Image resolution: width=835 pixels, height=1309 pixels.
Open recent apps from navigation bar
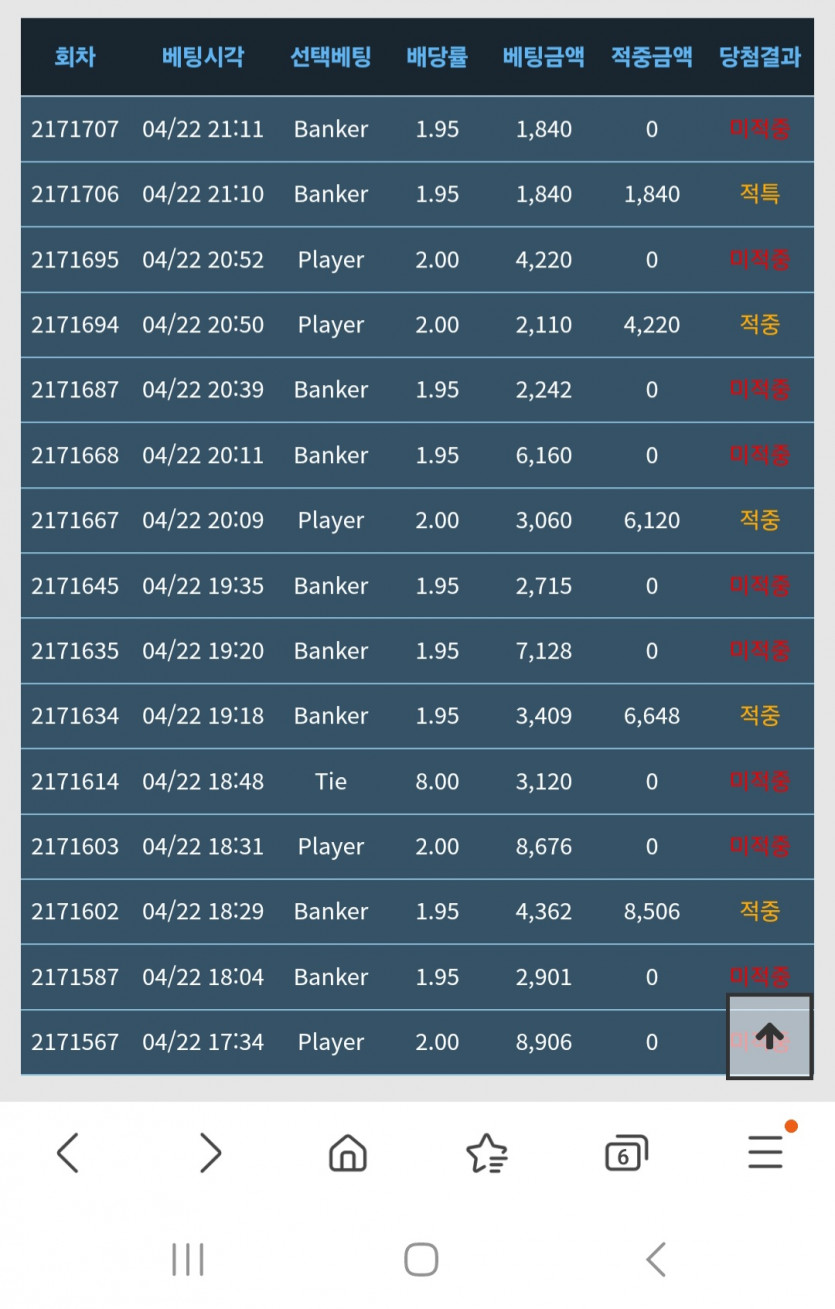[x=188, y=1259]
